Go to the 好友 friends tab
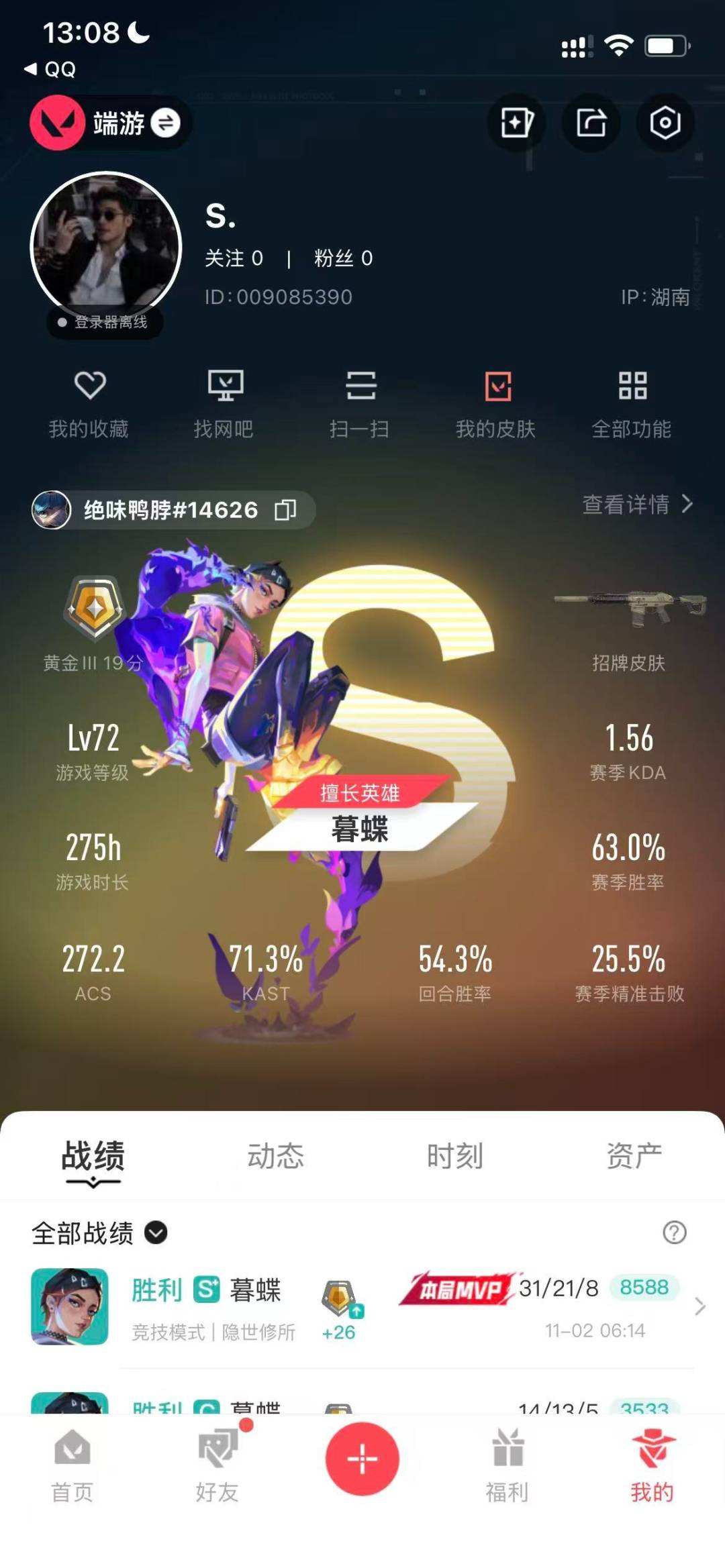This screenshot has height=1568, width=725. 217,1465
